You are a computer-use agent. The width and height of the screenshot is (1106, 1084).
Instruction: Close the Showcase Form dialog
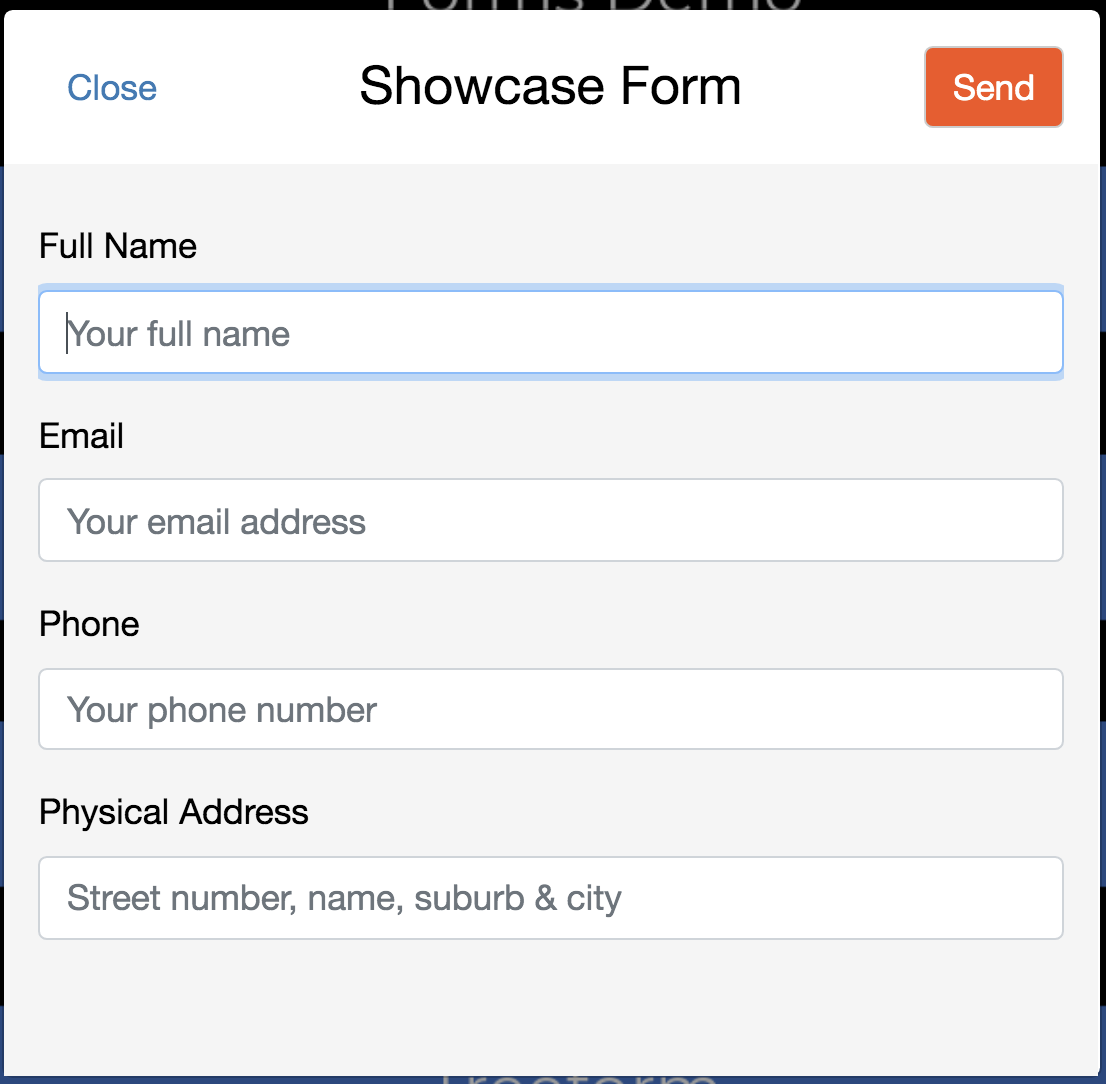[x=112, y=88]
